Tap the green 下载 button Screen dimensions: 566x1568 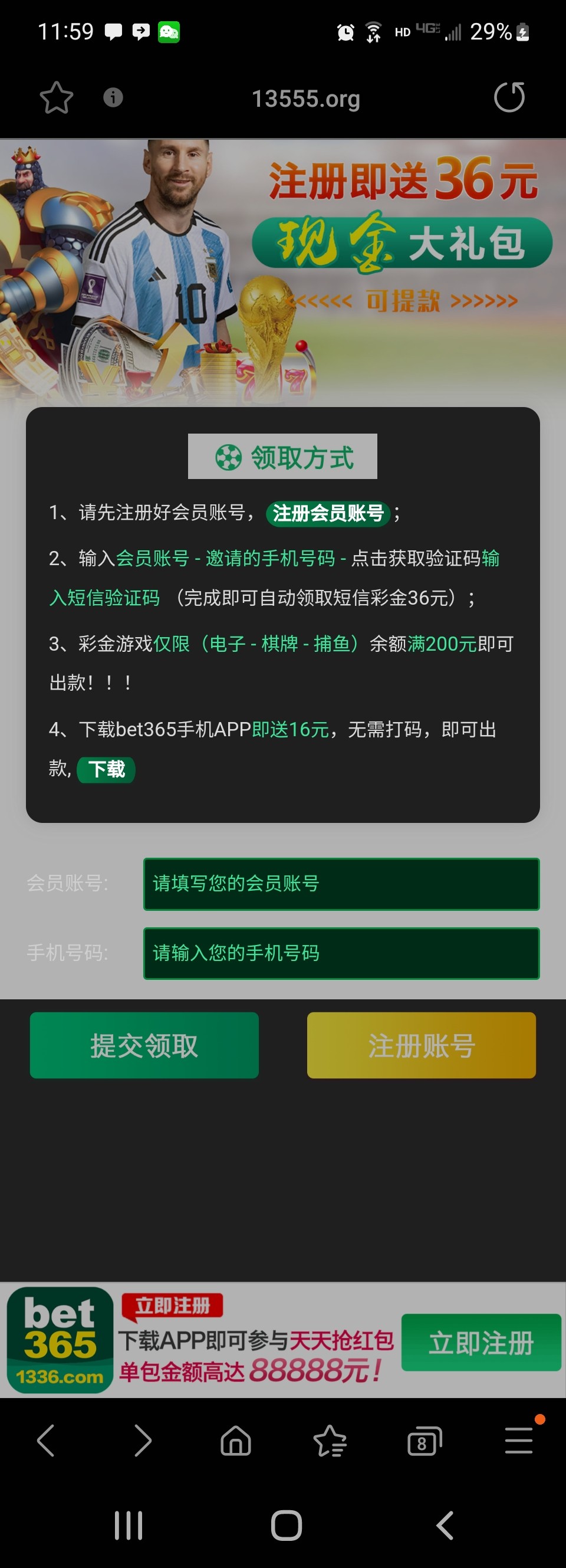tap(107, 769)
